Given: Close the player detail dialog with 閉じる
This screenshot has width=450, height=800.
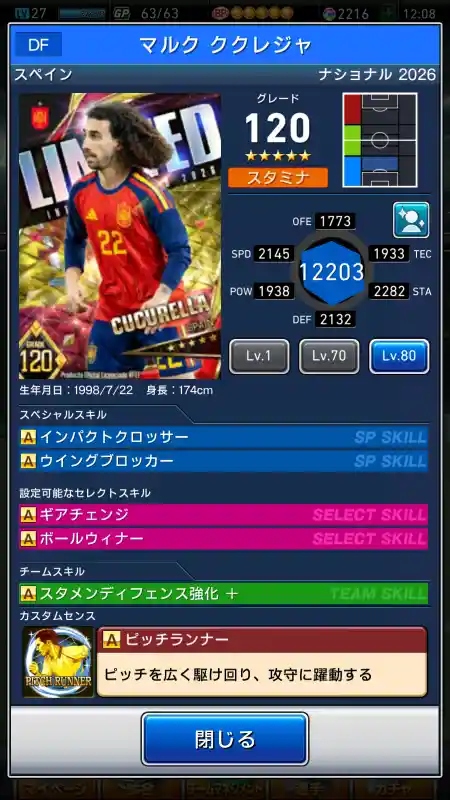Looking at the screenshot, I should (224, 739).
